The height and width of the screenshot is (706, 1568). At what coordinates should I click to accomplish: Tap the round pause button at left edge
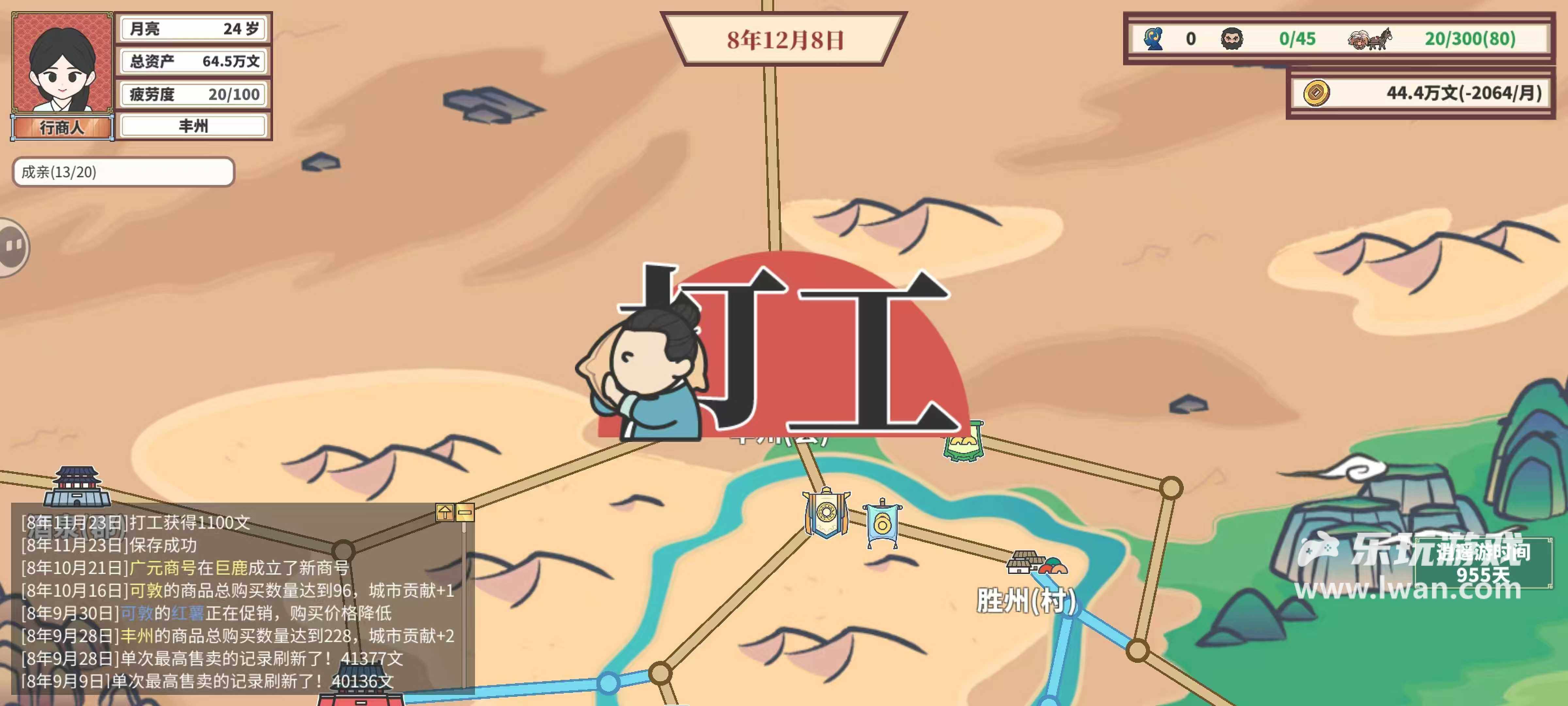[x=13, y=247]
